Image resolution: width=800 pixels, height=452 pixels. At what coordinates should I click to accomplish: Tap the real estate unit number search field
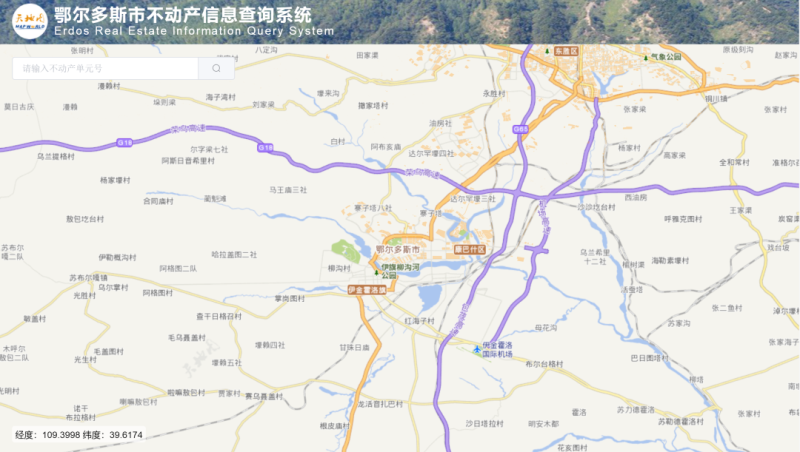click(x=105, y=68)
